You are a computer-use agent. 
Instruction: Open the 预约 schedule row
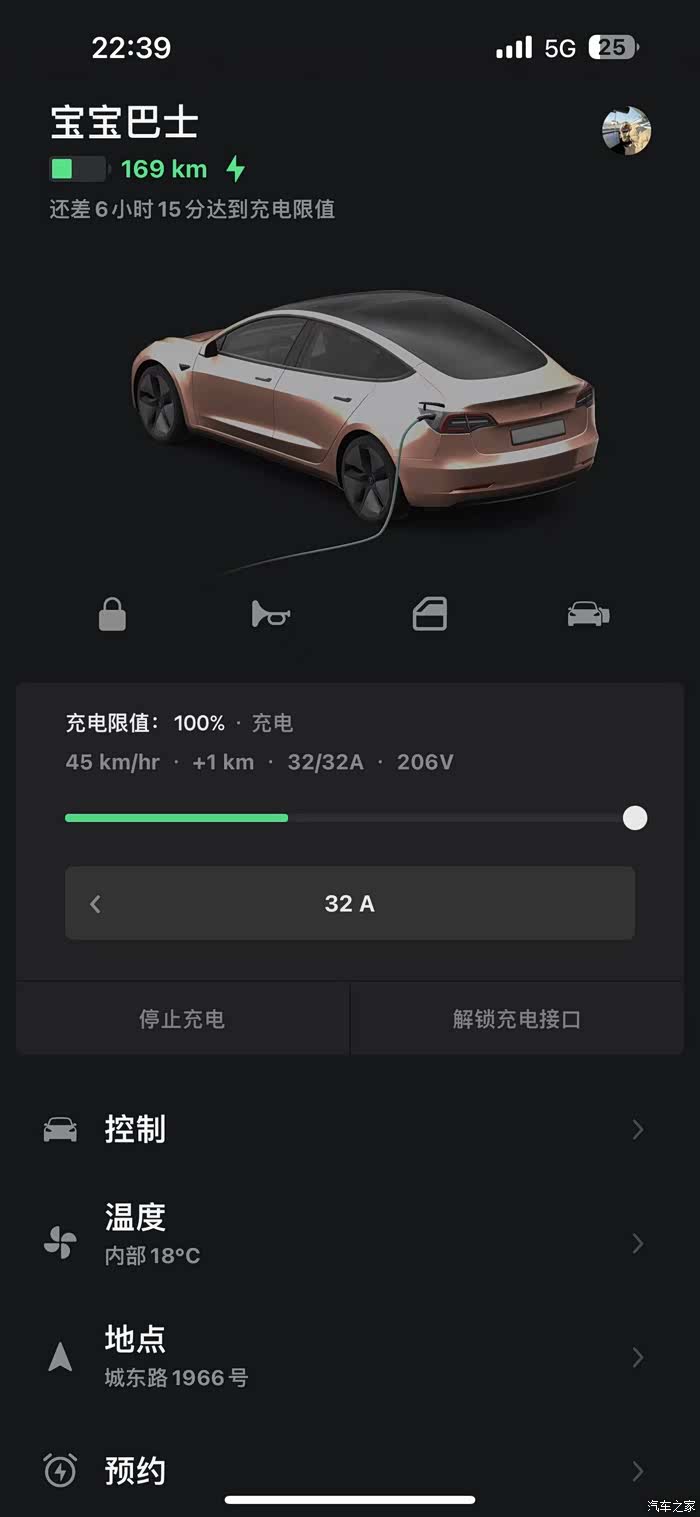pos(350,1471)
